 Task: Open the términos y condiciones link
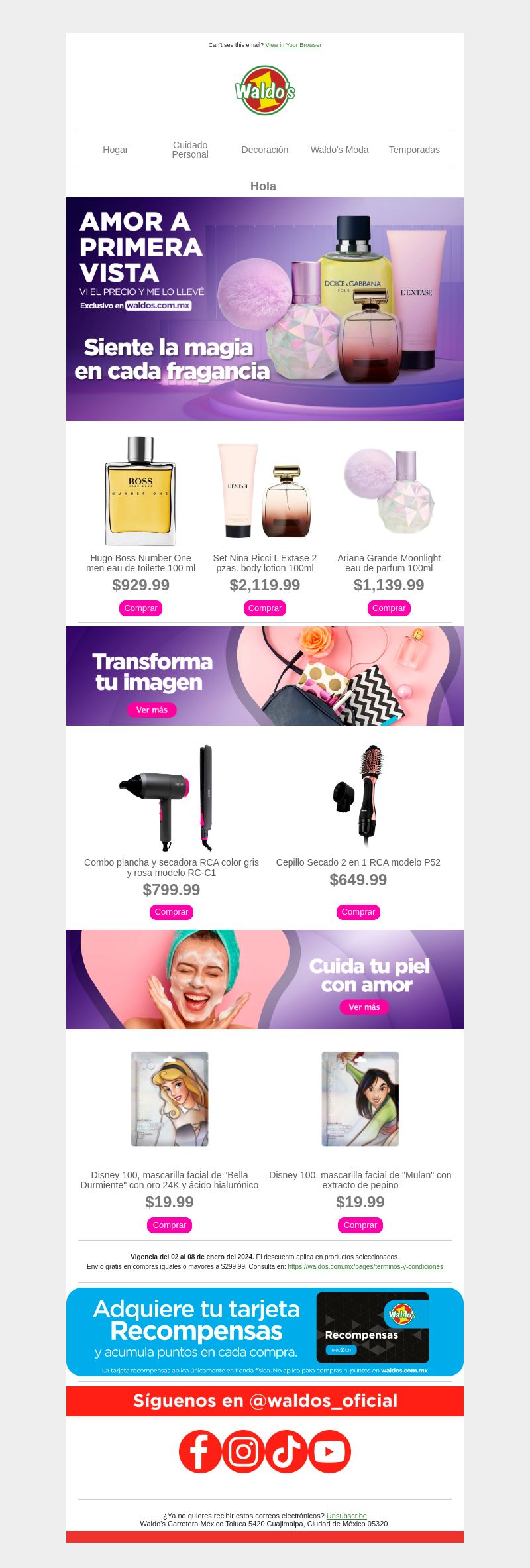365,1266
